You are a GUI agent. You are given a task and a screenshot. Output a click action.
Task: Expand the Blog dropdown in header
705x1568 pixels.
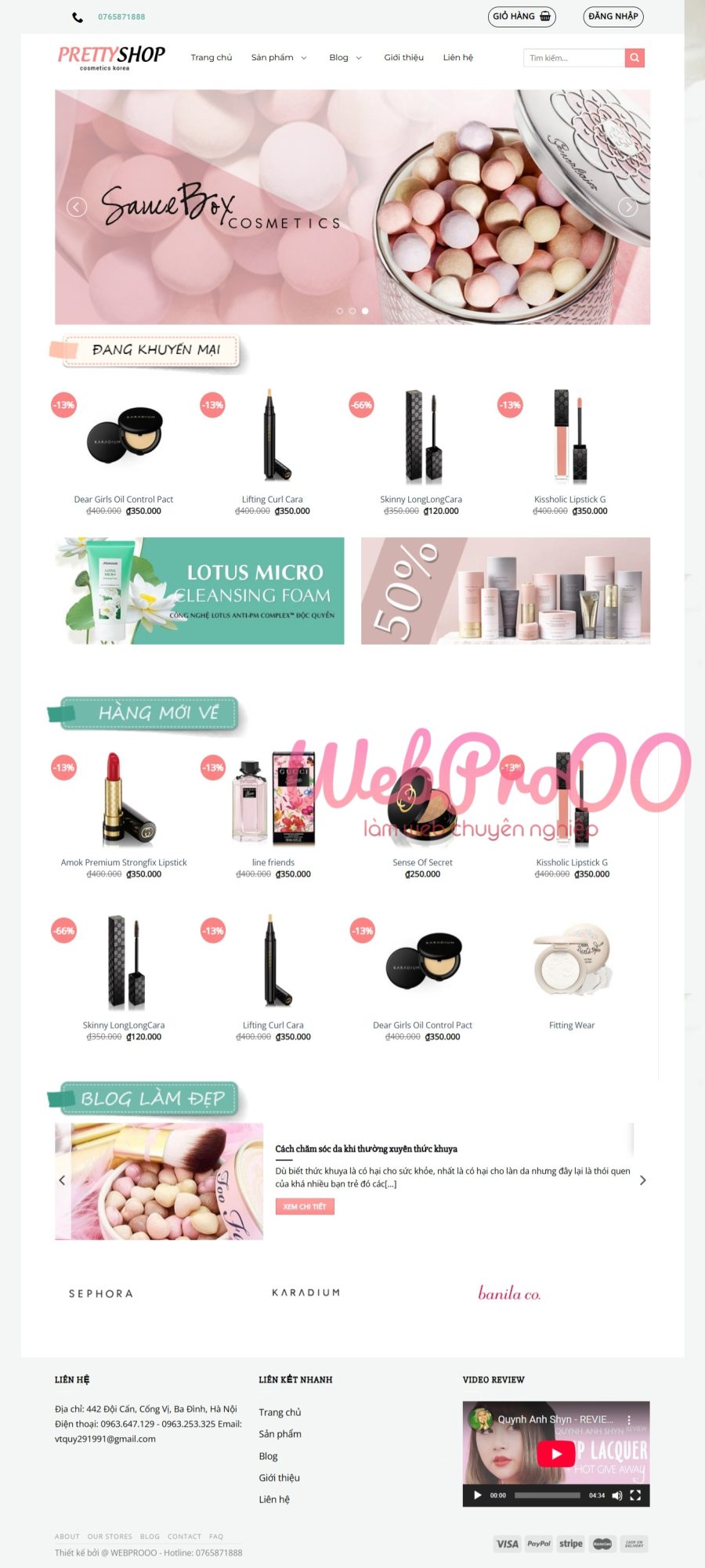(x=345, y=57)
